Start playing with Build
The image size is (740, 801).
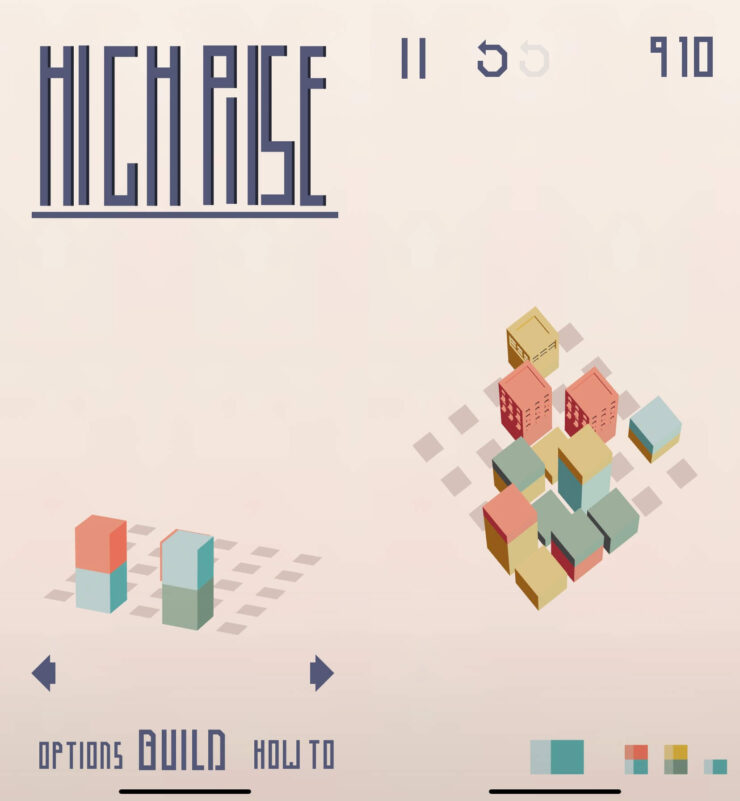point(182,751)
